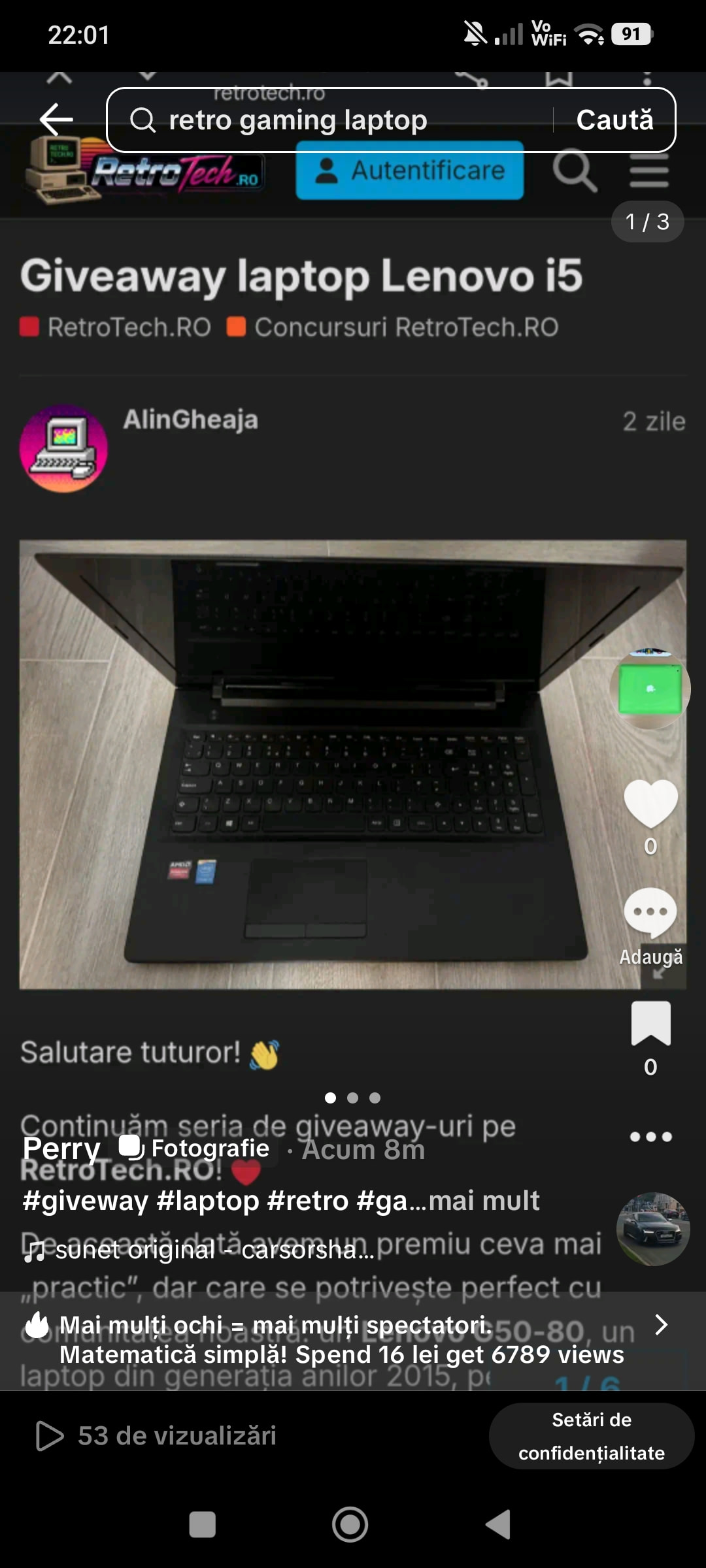Like this photo post with the heart
Viewport: 706px width, 1568px height.
[650, 804]
